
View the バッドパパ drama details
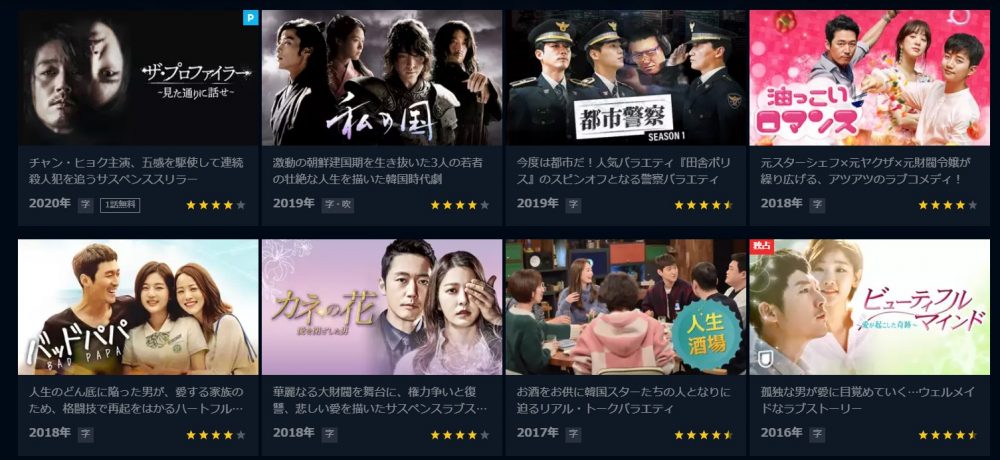pos(138,307)
